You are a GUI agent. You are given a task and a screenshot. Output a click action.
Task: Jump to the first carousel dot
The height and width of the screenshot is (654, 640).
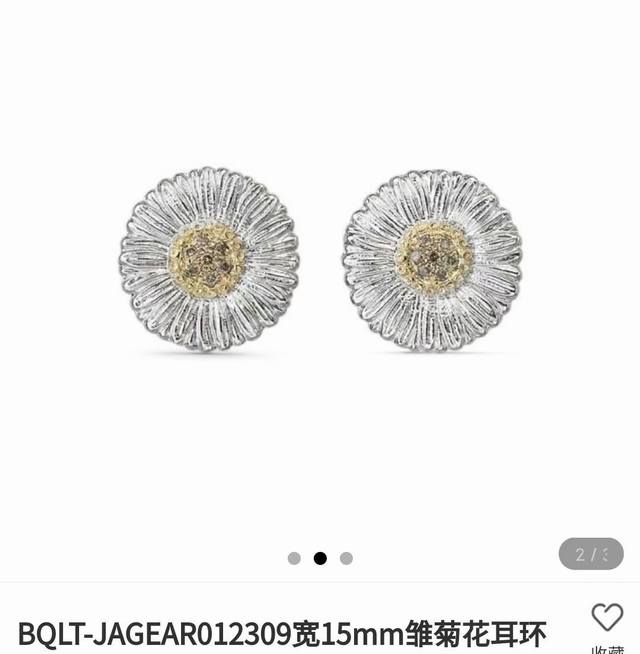pyautogui.click(x=294, y=558)
